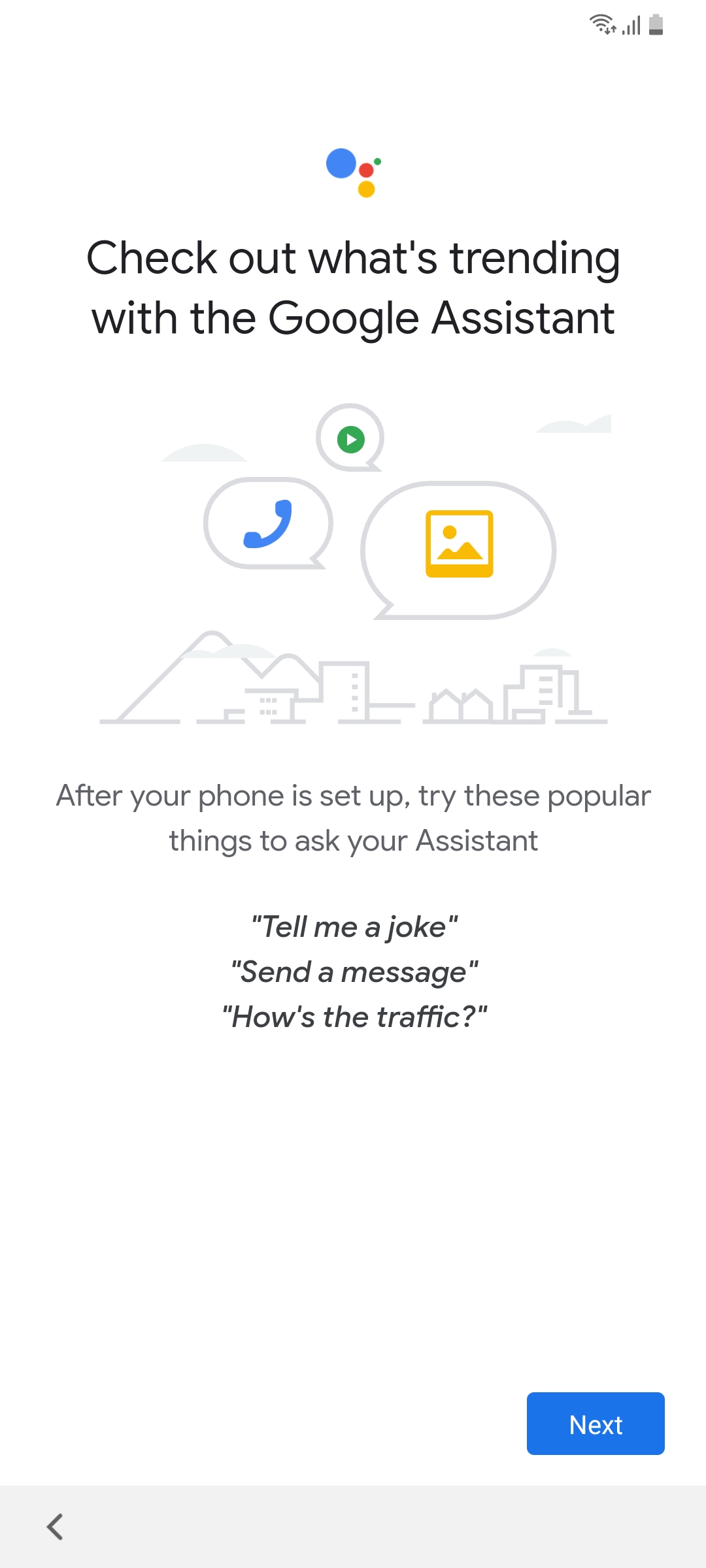Screen dimensions: 706x1568
Task: Go back using the navigation bar arrow
Action: coord(56,1526)
